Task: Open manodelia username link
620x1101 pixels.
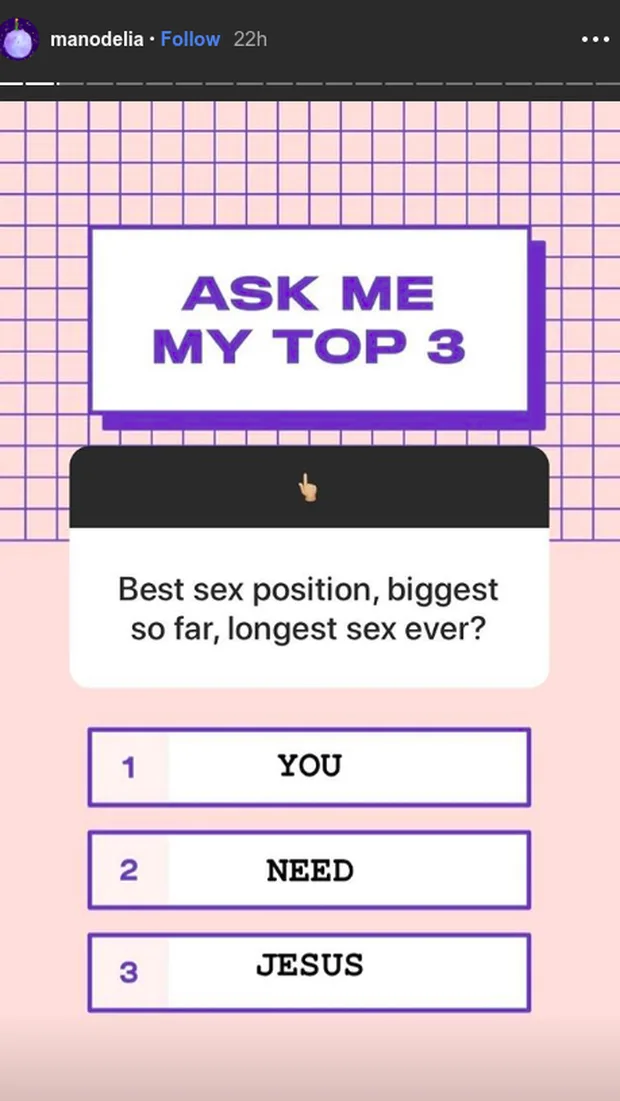Action: coord(96,40)
